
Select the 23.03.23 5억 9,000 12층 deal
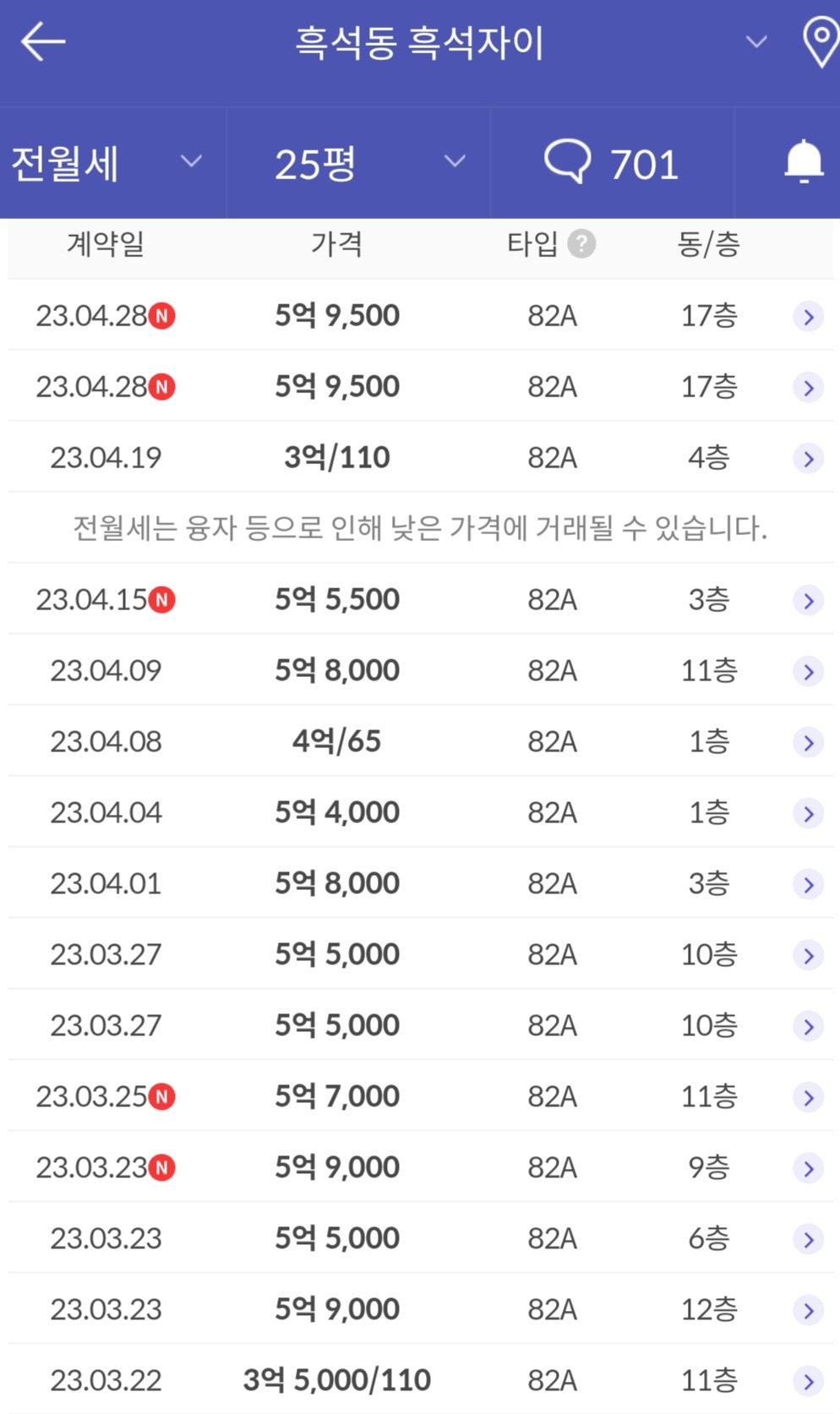808,1311
